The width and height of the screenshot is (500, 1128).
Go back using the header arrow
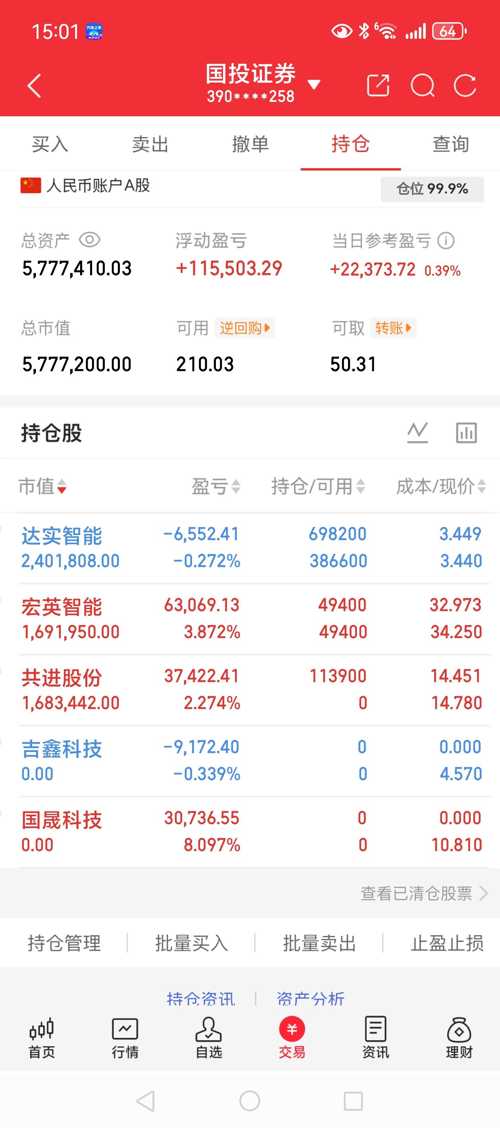pyautogui.click(x=34, y=86)
